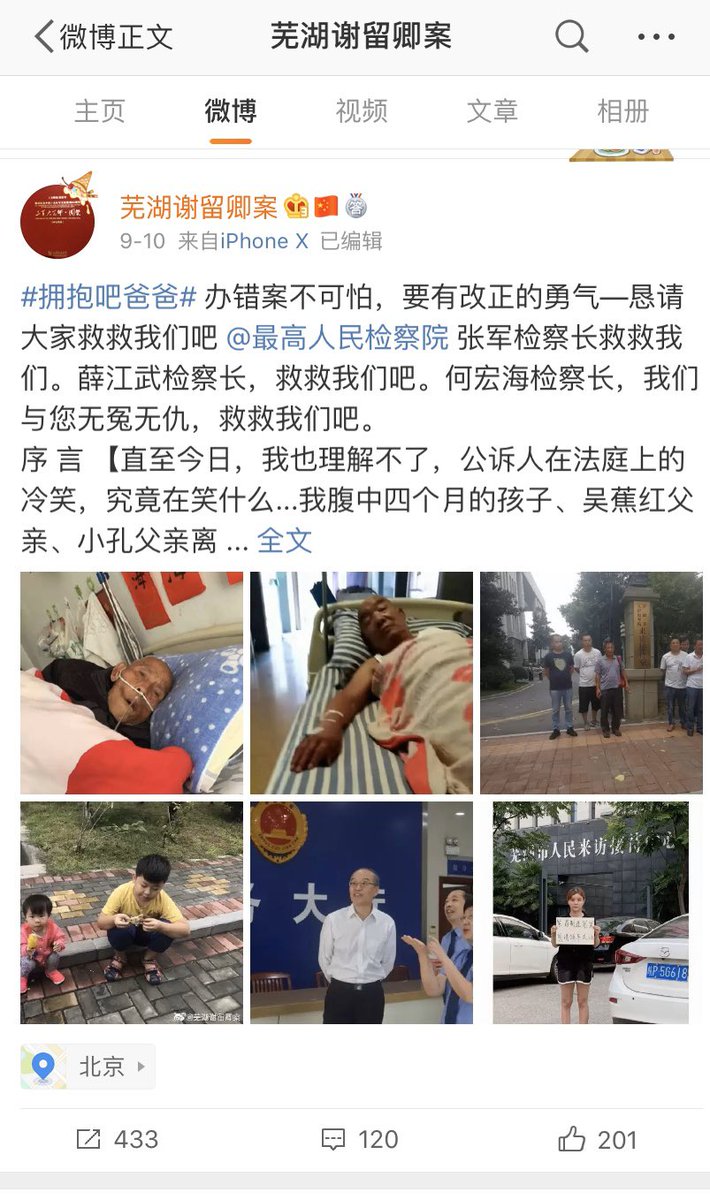
Task: Open the #拥抱吧爸爸# hashtag
Action: coord(109,297)
